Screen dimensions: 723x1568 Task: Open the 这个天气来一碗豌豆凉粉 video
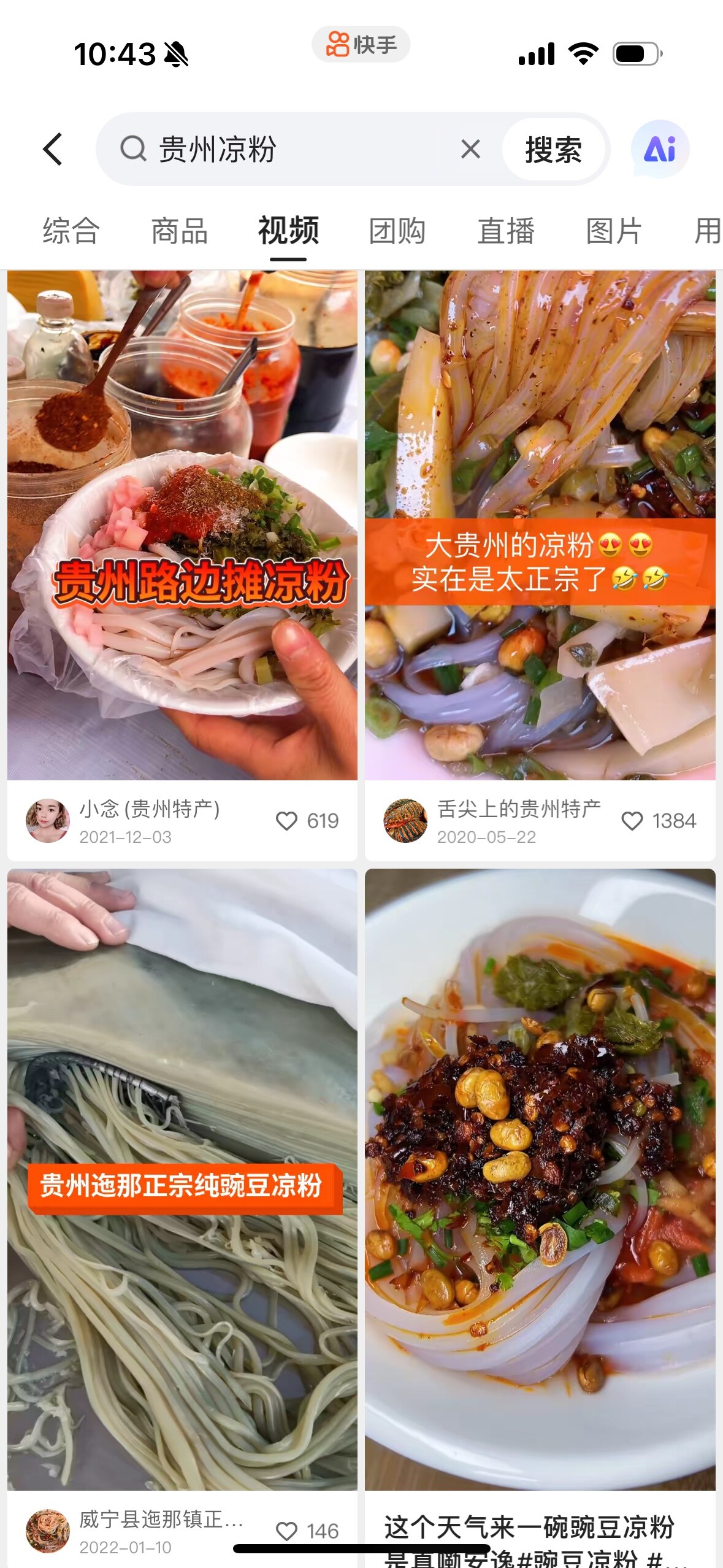[540, 1178]
